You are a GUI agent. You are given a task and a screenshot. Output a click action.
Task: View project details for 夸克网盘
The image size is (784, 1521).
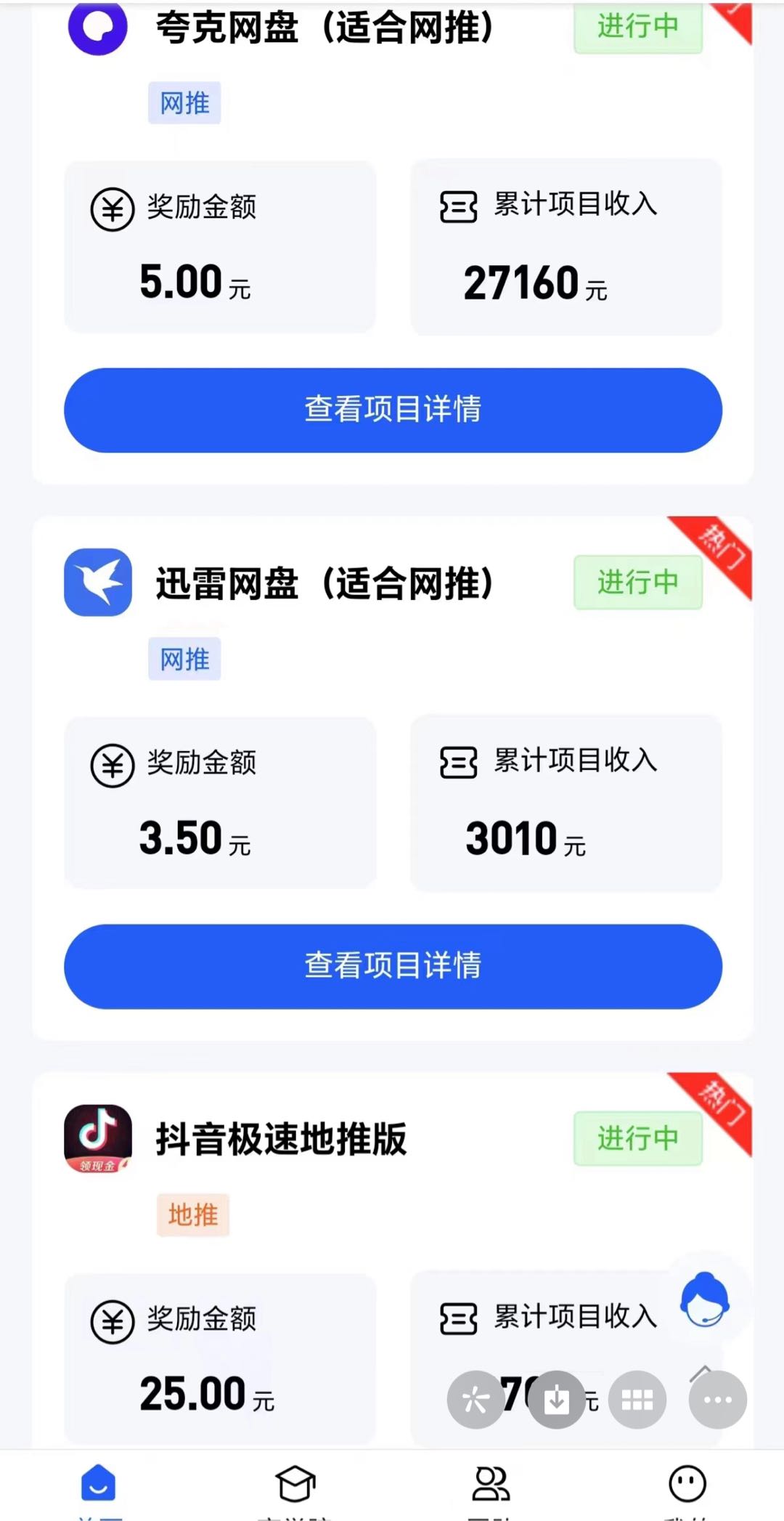pyautogui.click(x=393, y=410)
